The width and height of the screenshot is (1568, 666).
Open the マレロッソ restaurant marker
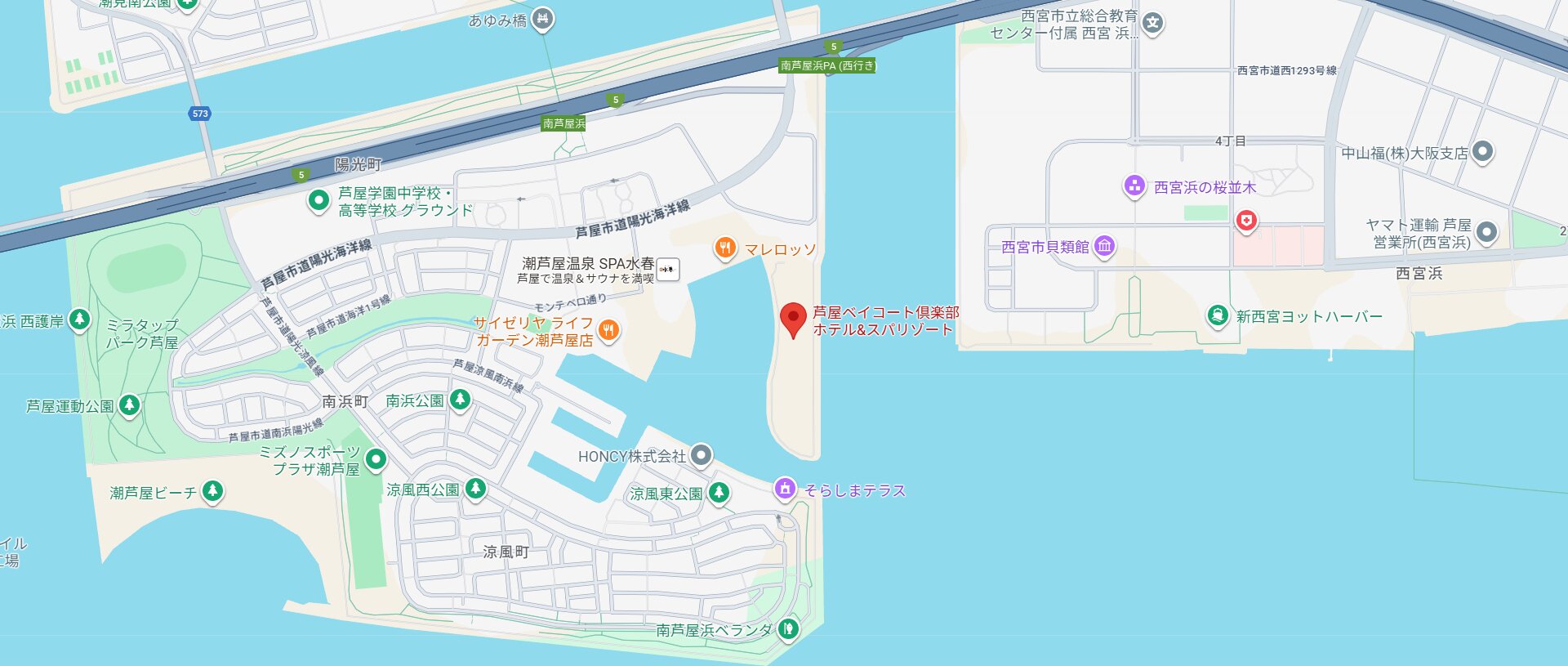click(724, 248)
